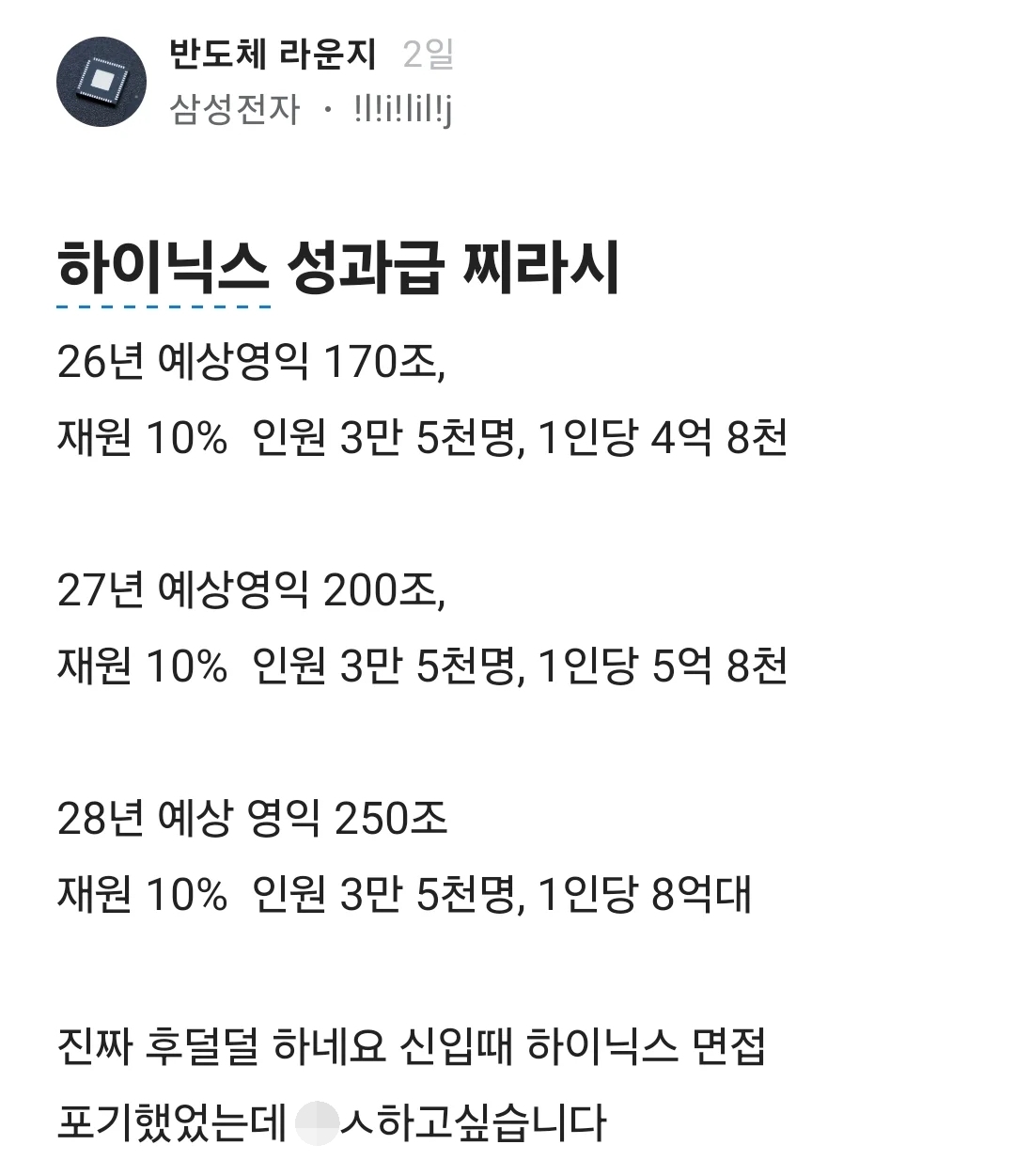Tap the chip avatar of the post
1015x1176 pixels.
[x=101, y=82]
